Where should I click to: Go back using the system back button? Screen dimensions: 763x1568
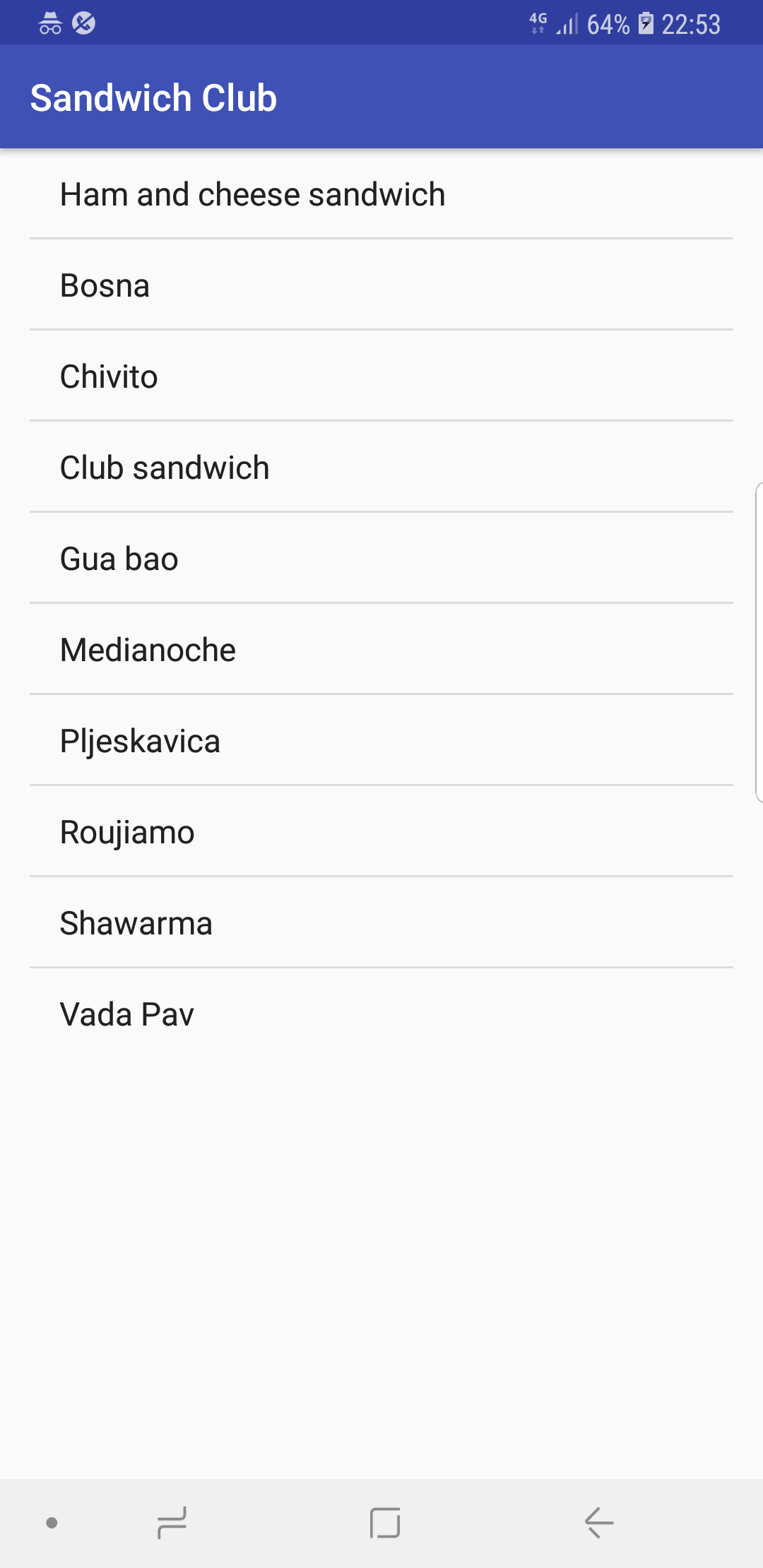[x=599, y=1522]
